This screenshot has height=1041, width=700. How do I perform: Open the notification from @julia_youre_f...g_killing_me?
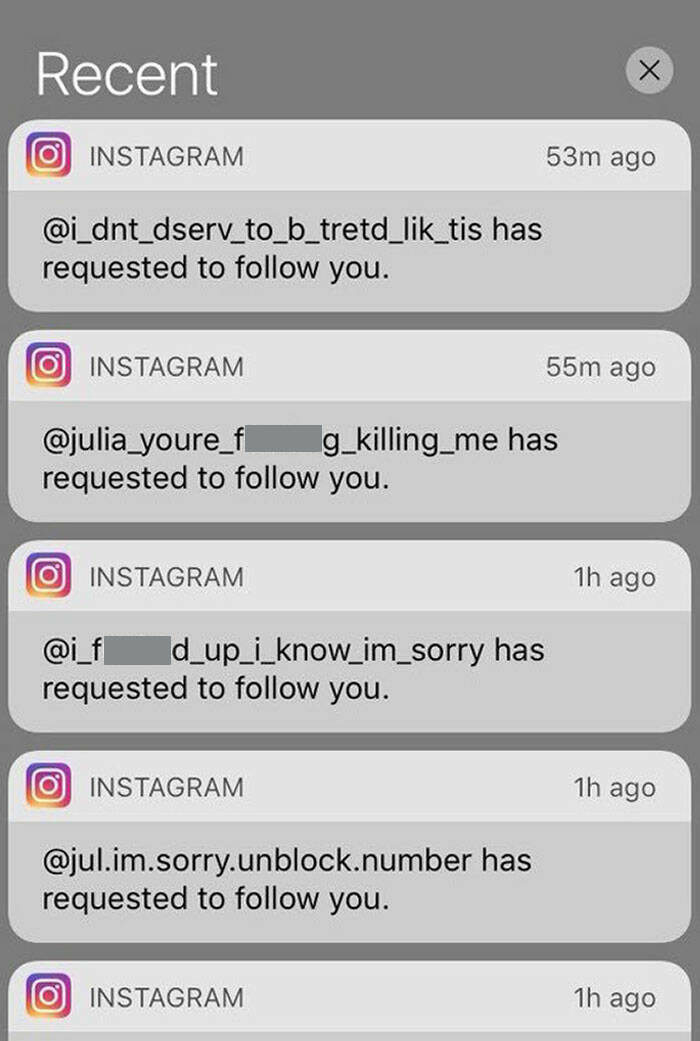(x=349, y=458)
